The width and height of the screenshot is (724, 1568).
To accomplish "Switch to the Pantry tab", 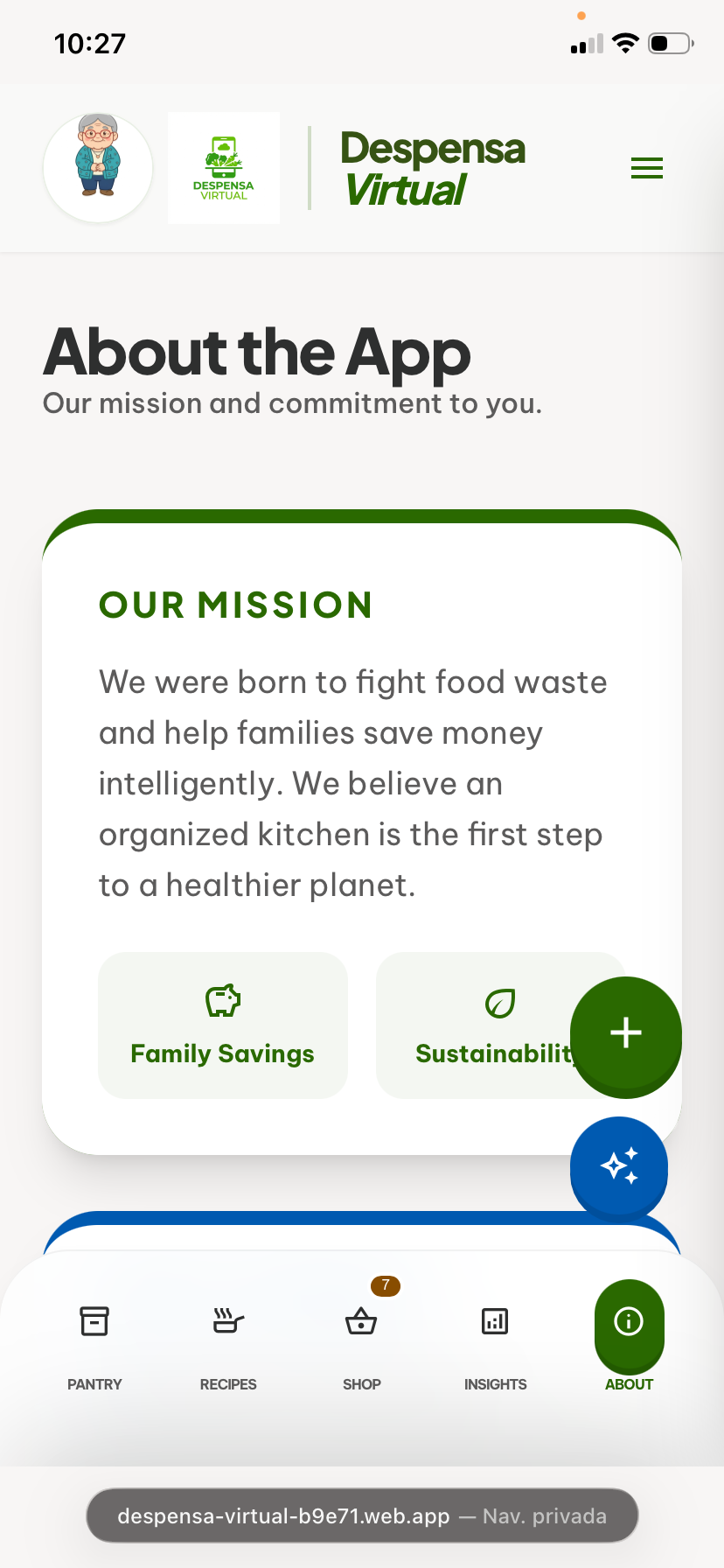I will pyautogui.click(x=94, y=1344).
